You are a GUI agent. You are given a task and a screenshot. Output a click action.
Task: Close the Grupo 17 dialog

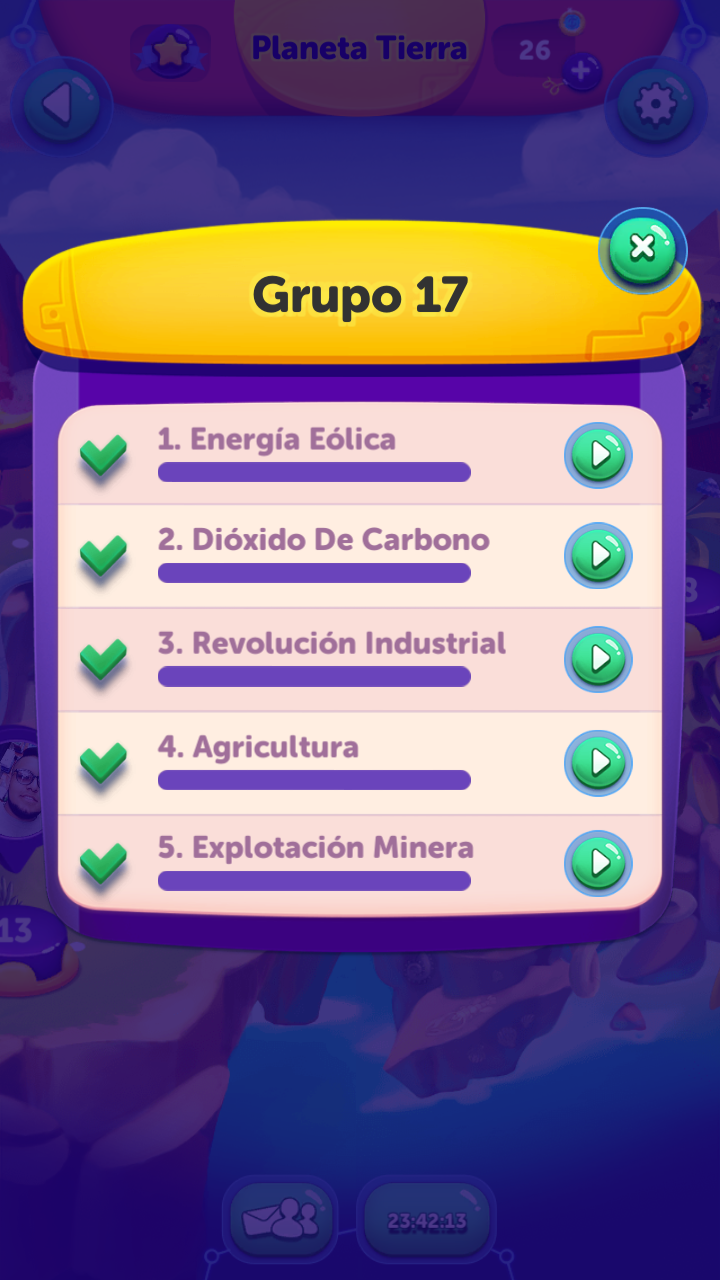coord(642,248)
